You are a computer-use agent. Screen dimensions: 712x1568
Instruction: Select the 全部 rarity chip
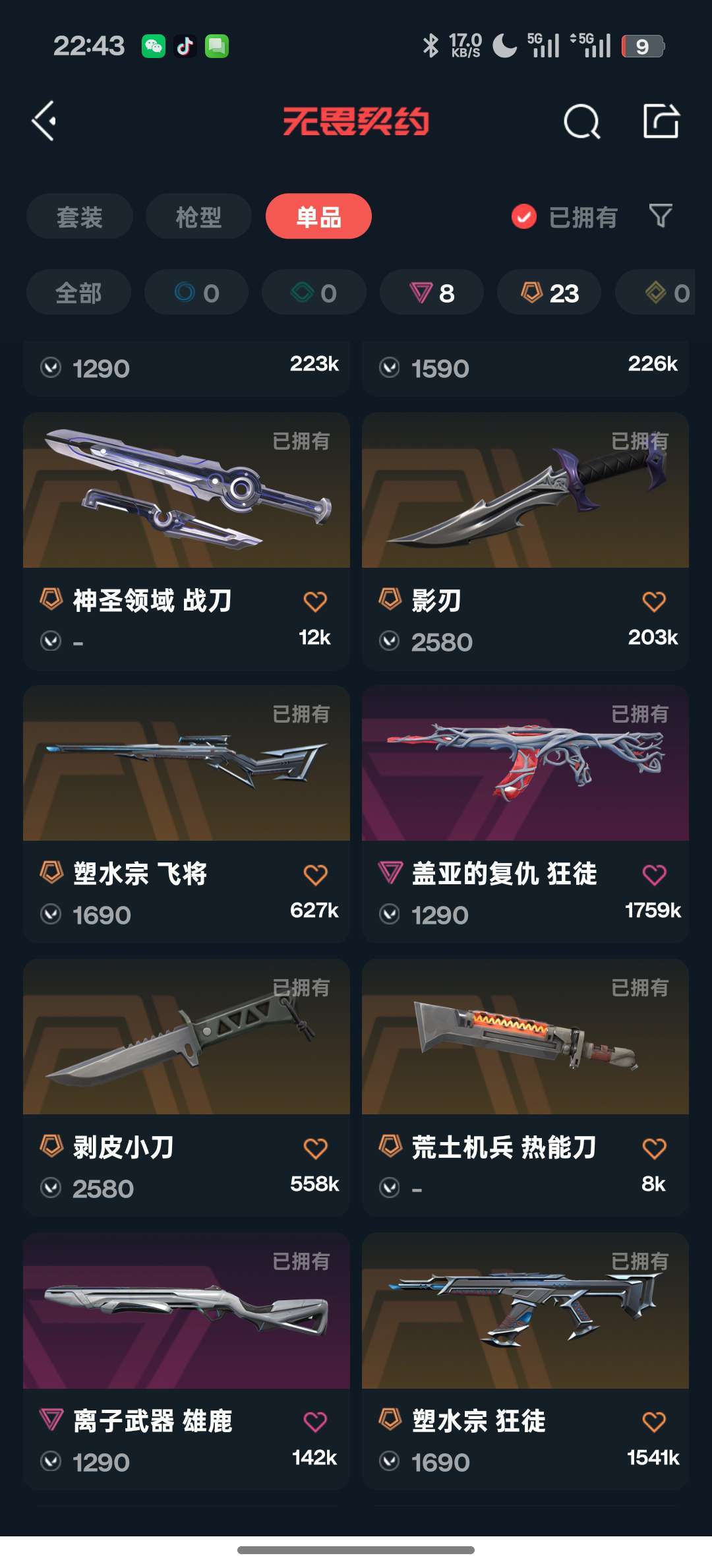coord(78,292)
